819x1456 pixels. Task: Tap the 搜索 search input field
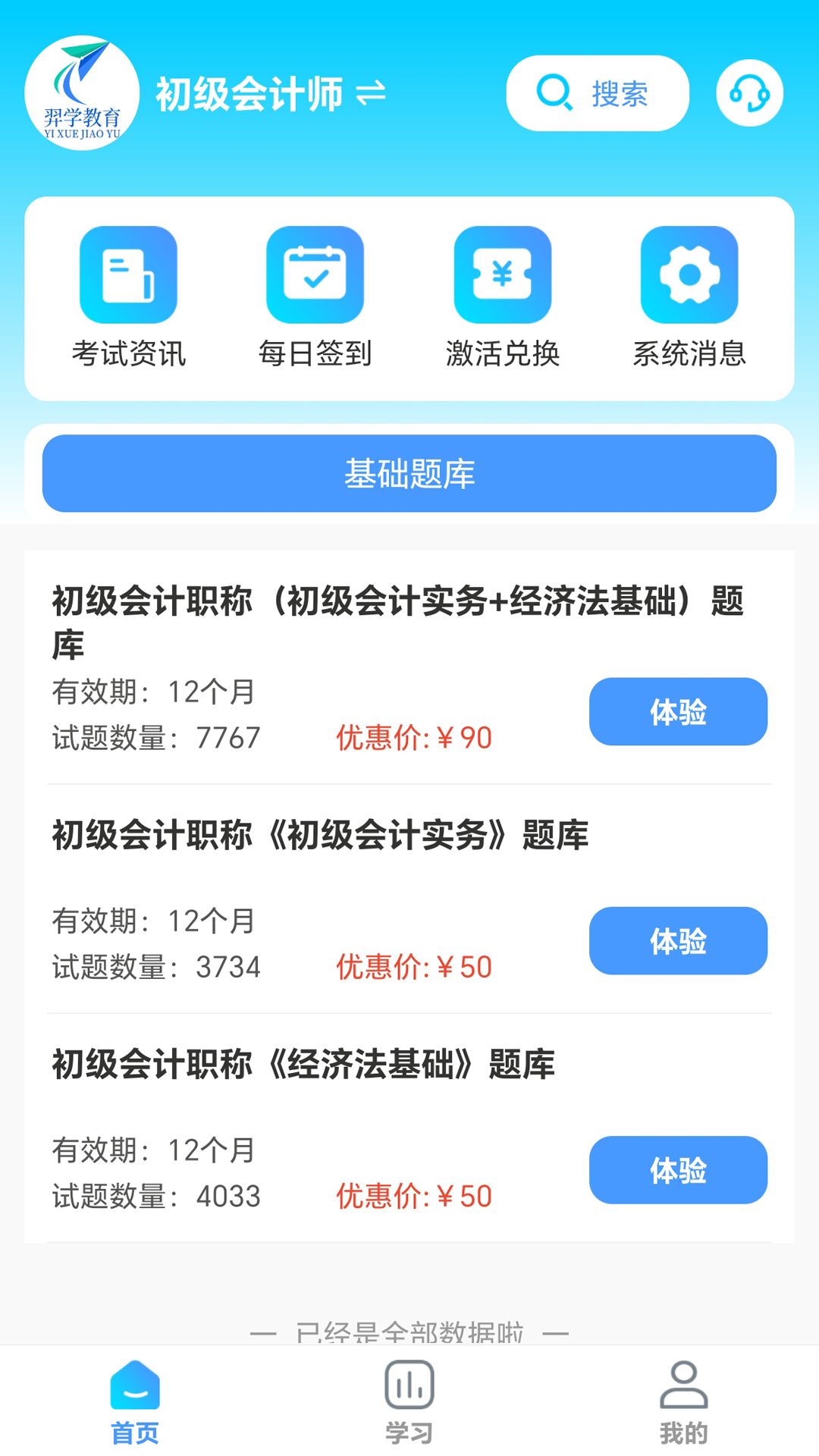620,92
